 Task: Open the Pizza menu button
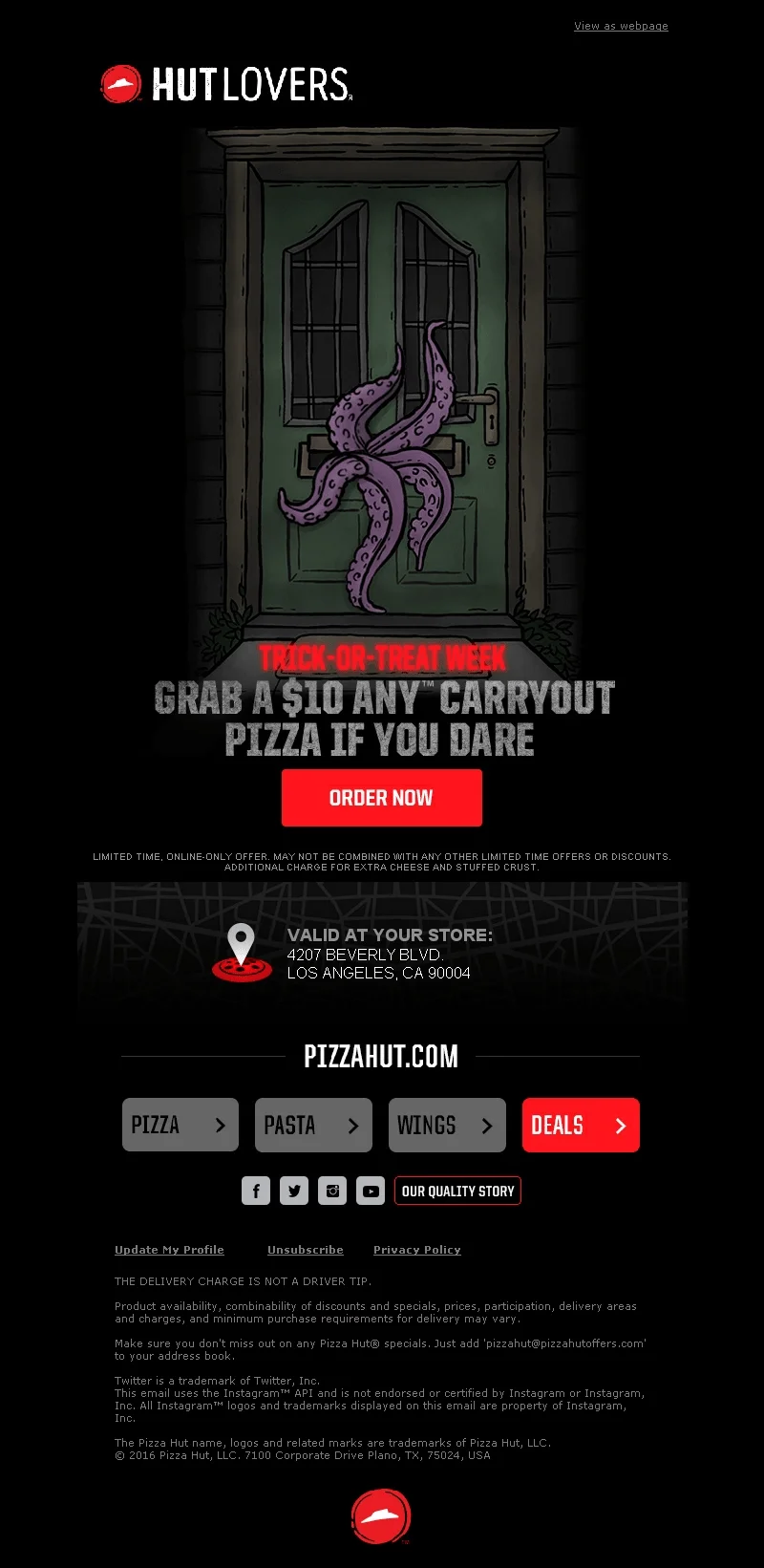[180, 1125]
